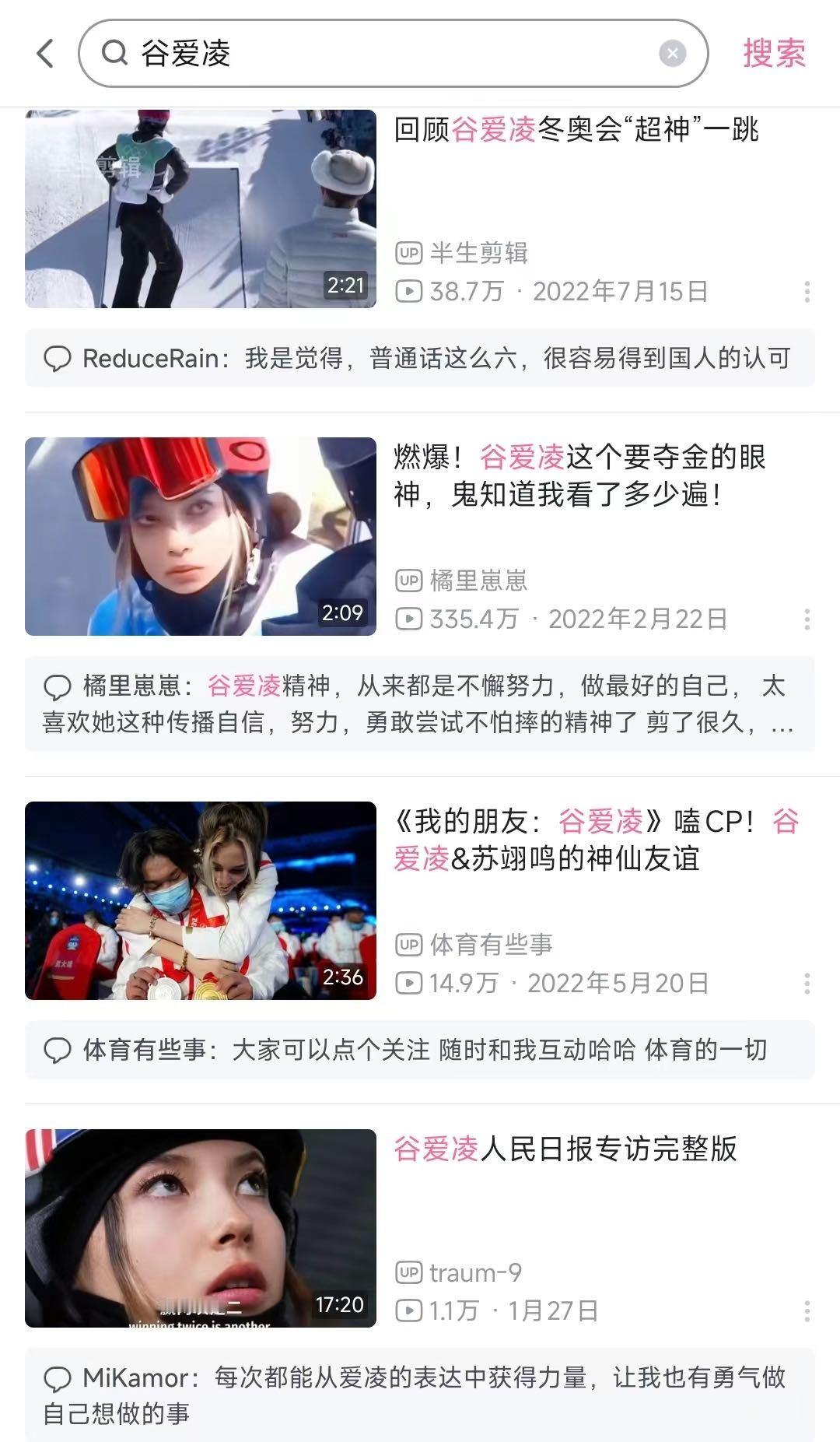This screenshot has width=840, height=1442.
Task: Open the three-dot menu on the 苏翊鸣 friendship video
Action: [x=807, y=984]
